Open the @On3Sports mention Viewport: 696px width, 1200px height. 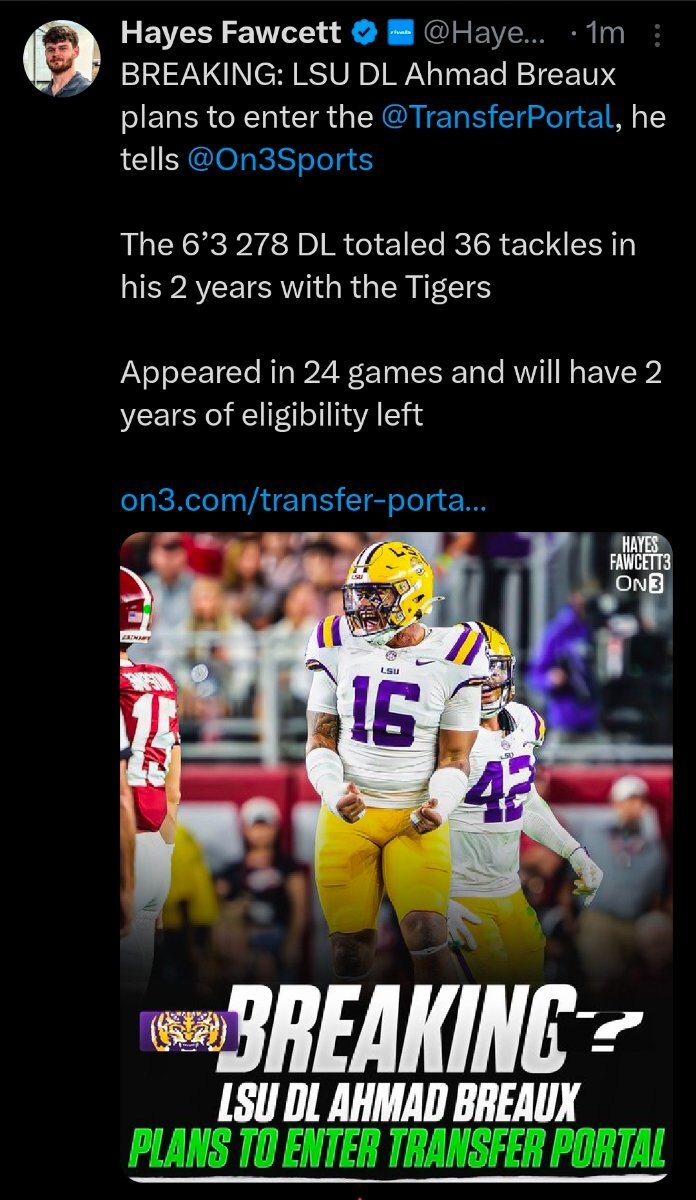tap(279, 160)
